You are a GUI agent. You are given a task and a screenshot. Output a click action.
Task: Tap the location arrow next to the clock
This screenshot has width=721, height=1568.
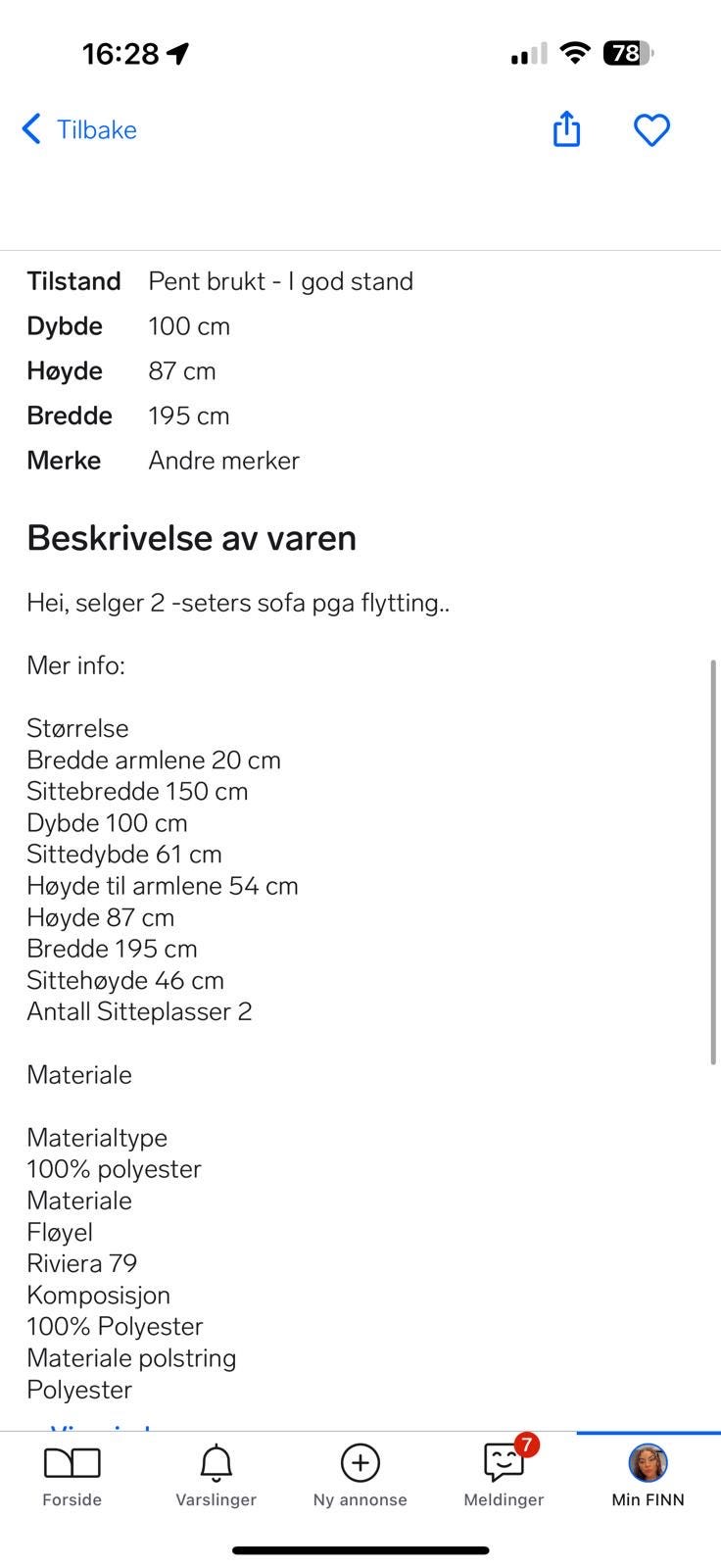pyautogui.click(x=177, y=53)
